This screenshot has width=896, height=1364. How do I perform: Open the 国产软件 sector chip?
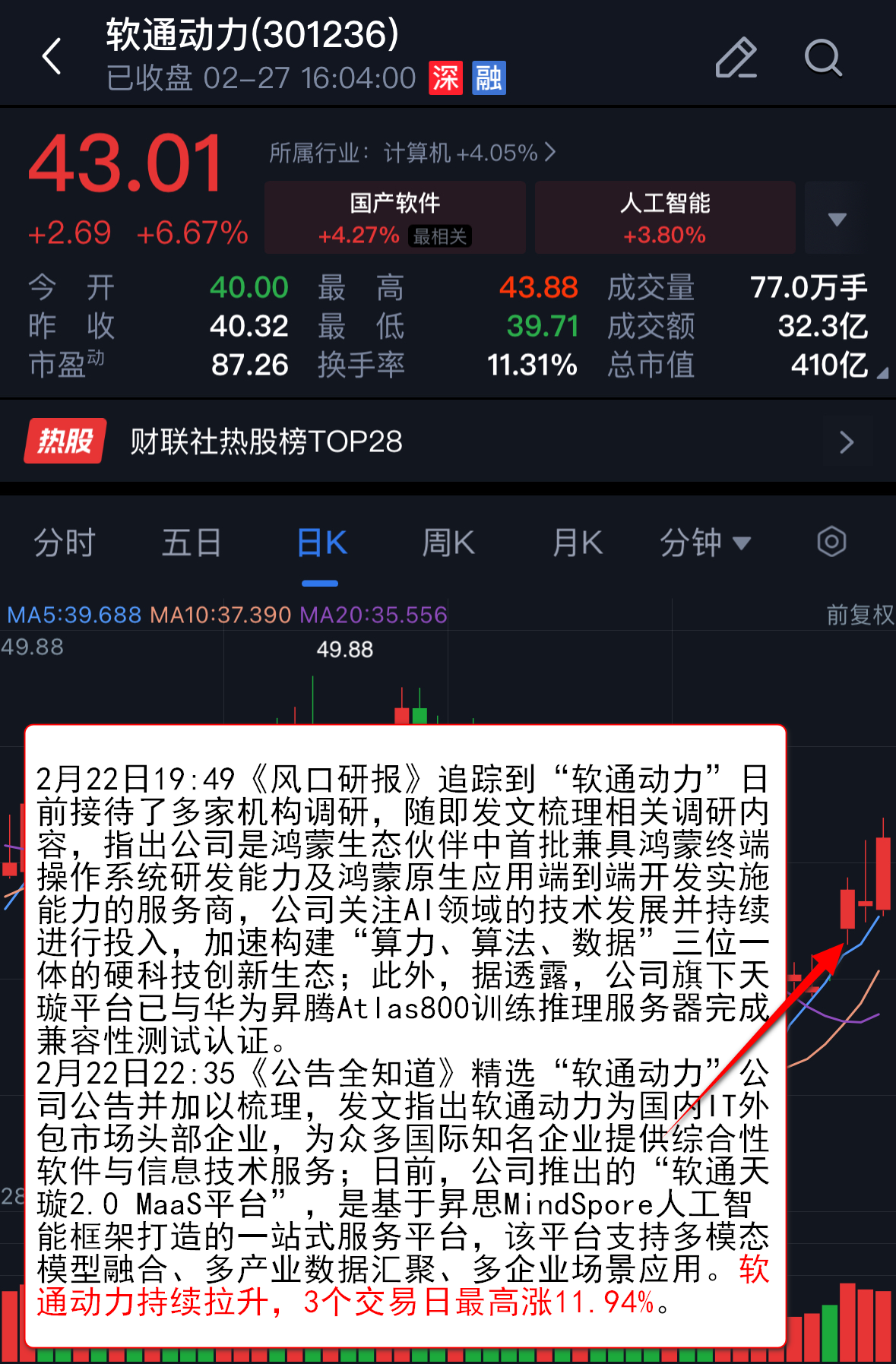click(394, 217)
